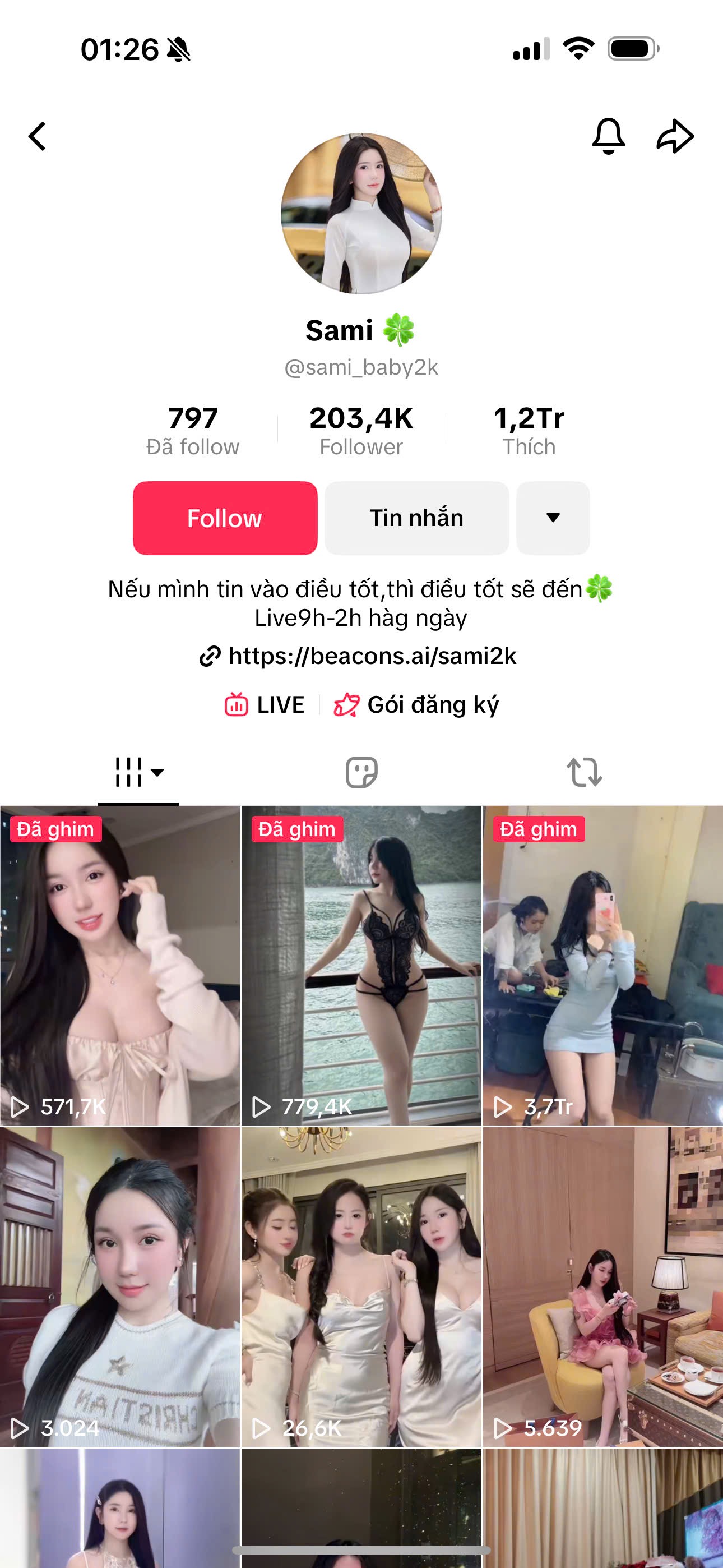
Task: Send a message via Tin nhắn
Action: (417, 518)
